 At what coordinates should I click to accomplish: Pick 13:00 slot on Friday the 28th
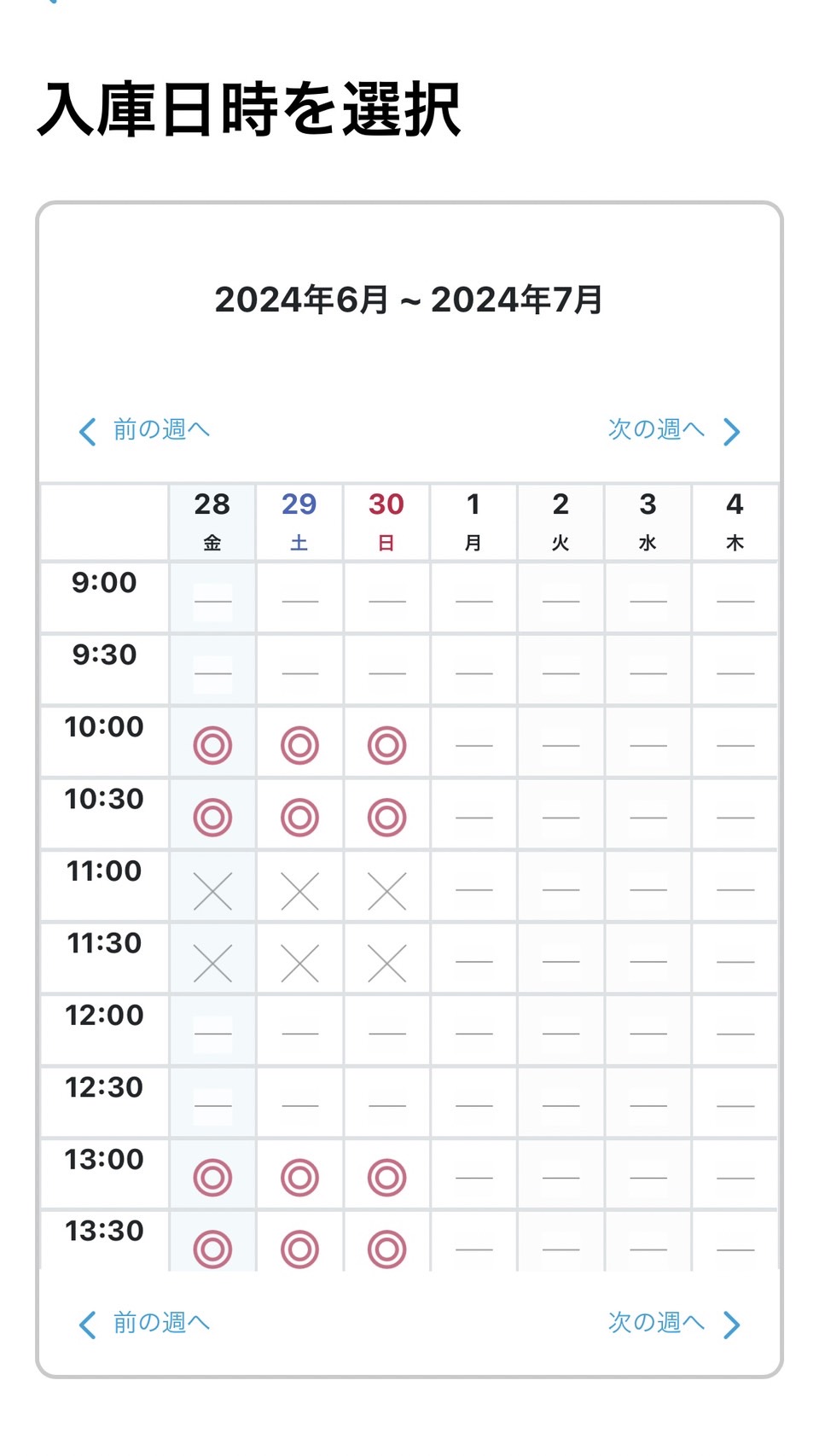(x=212, y=1178)
